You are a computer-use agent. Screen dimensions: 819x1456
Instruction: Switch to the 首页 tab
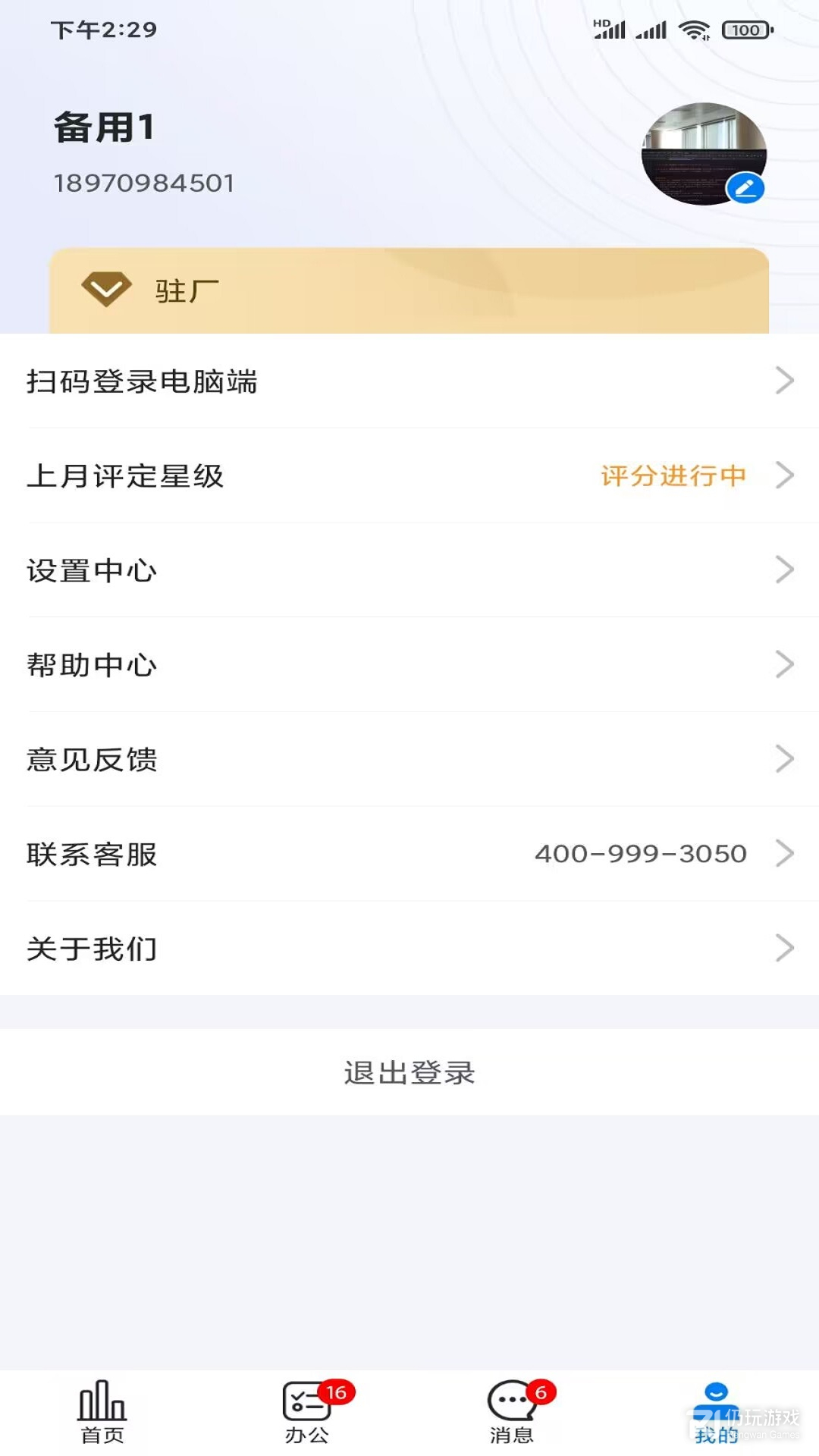tap(102, 1412)
